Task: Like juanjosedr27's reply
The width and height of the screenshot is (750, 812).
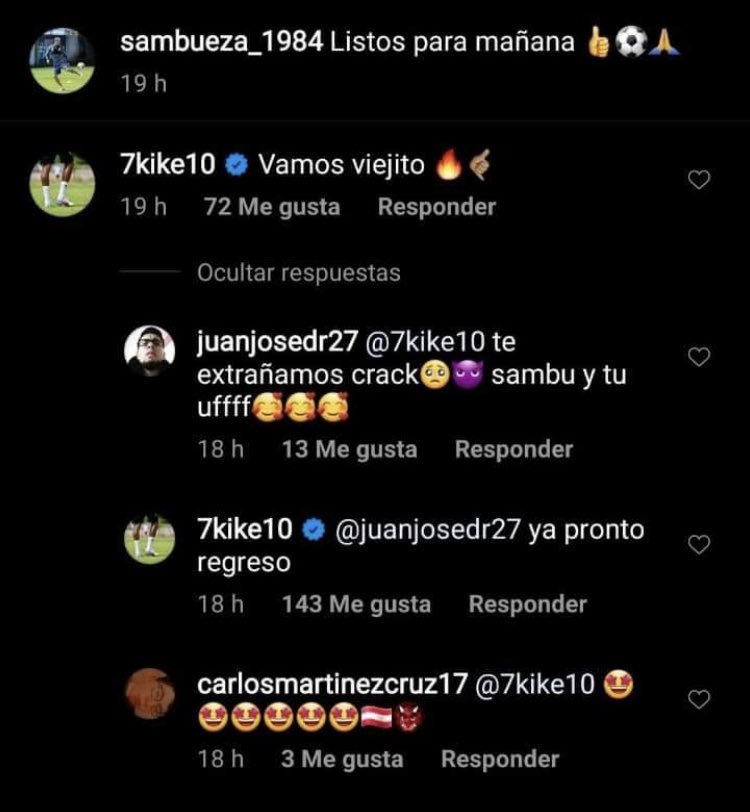Action: click(x=700, y=356)
